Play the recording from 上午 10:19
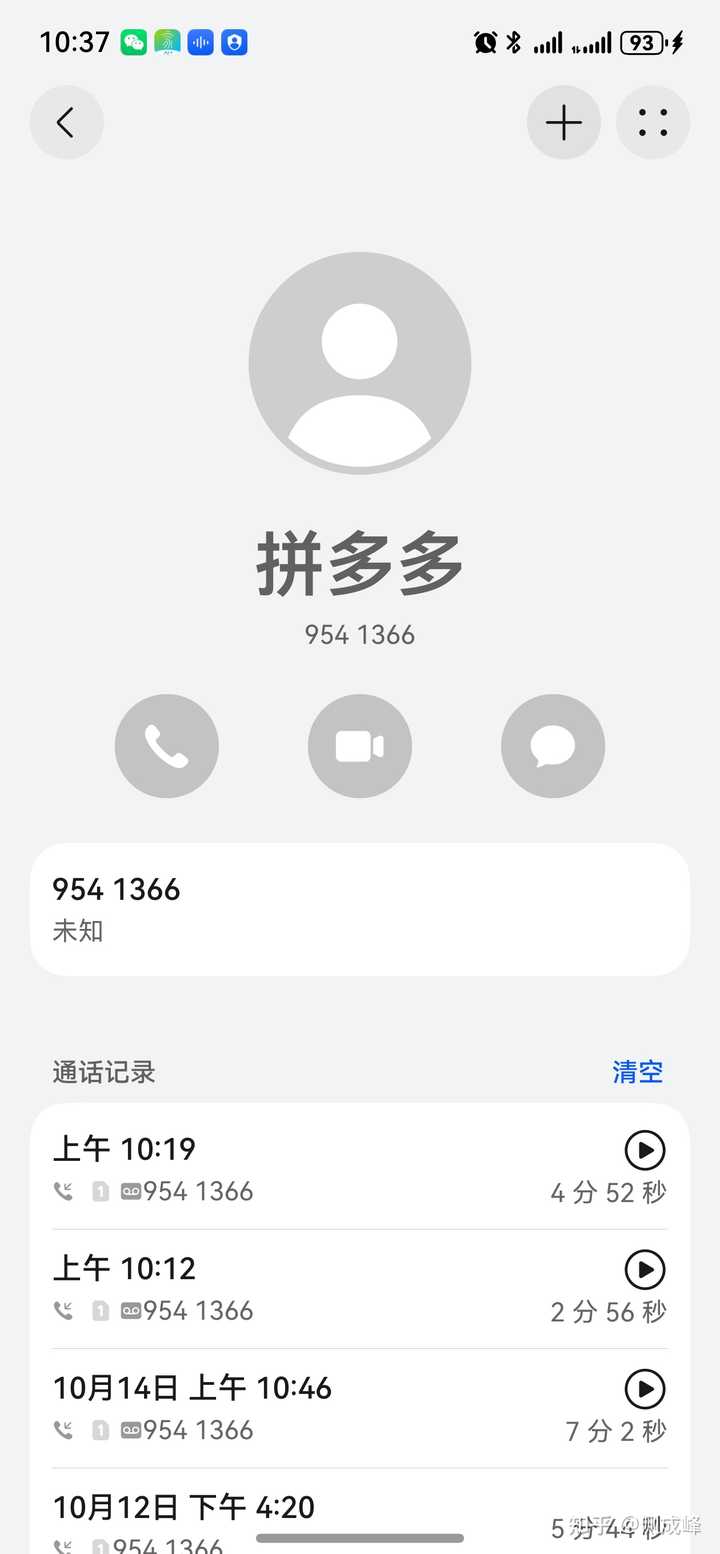This screenshot has height=1554, width=720. (x=645, y=1150)
